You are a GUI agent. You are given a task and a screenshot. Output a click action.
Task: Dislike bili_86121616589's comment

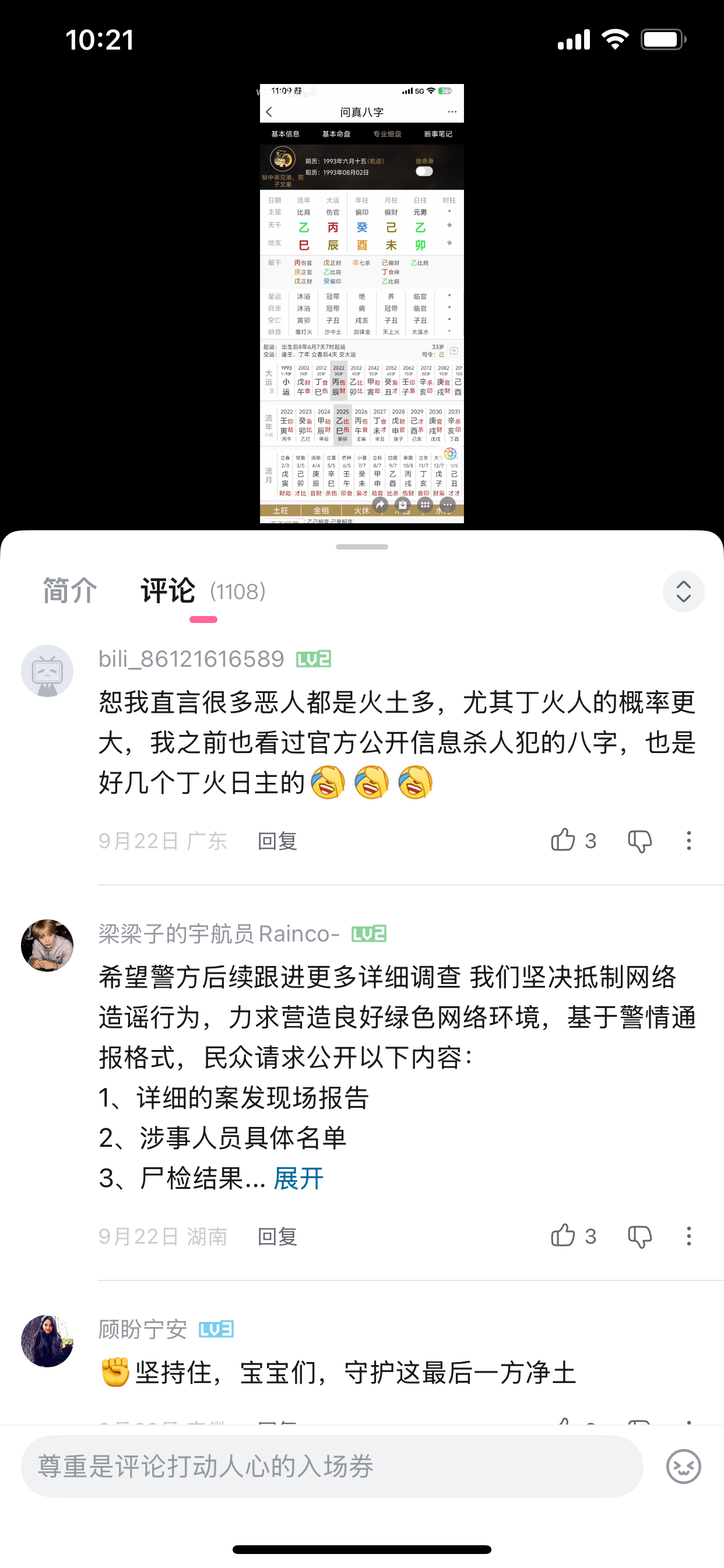(639, 841)
